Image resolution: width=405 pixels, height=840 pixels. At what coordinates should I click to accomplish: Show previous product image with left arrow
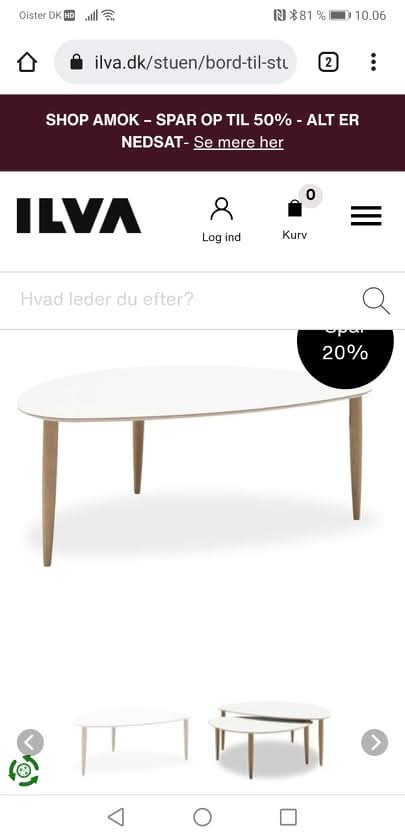(x=31, y=742)
